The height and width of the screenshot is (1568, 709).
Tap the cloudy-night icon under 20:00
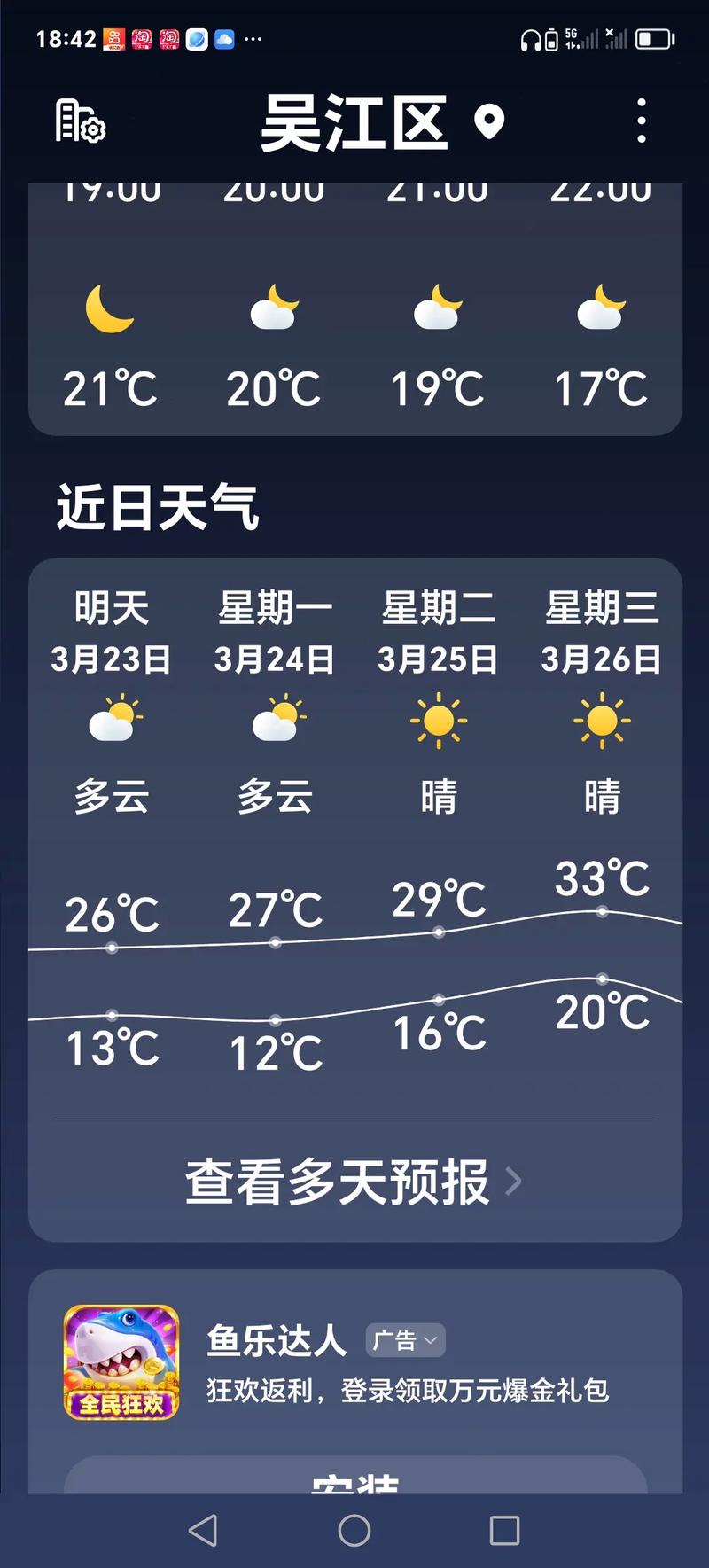tap(274, 308)
